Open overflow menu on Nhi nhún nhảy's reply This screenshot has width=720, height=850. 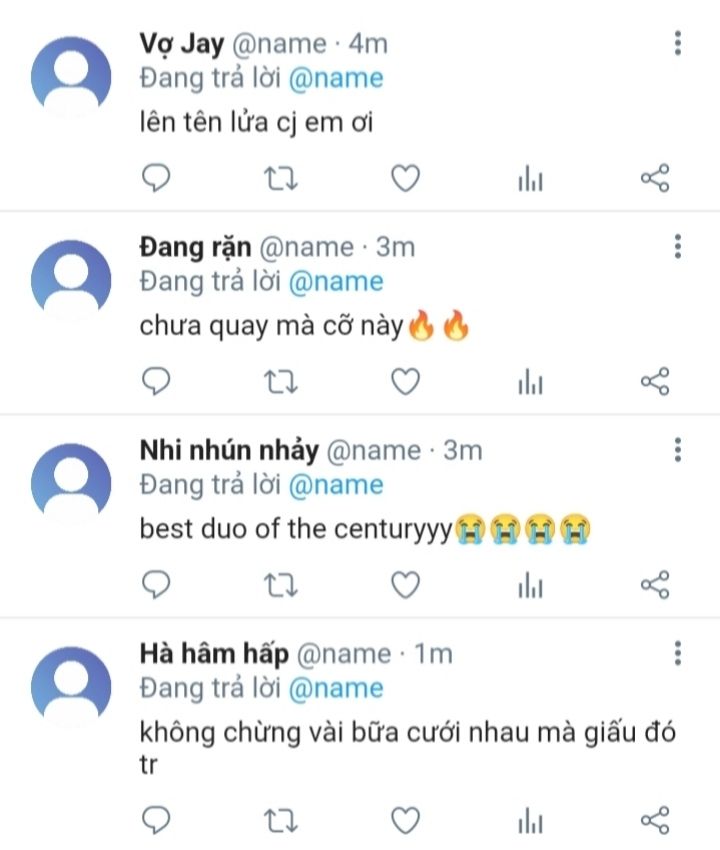coord(677,450)
